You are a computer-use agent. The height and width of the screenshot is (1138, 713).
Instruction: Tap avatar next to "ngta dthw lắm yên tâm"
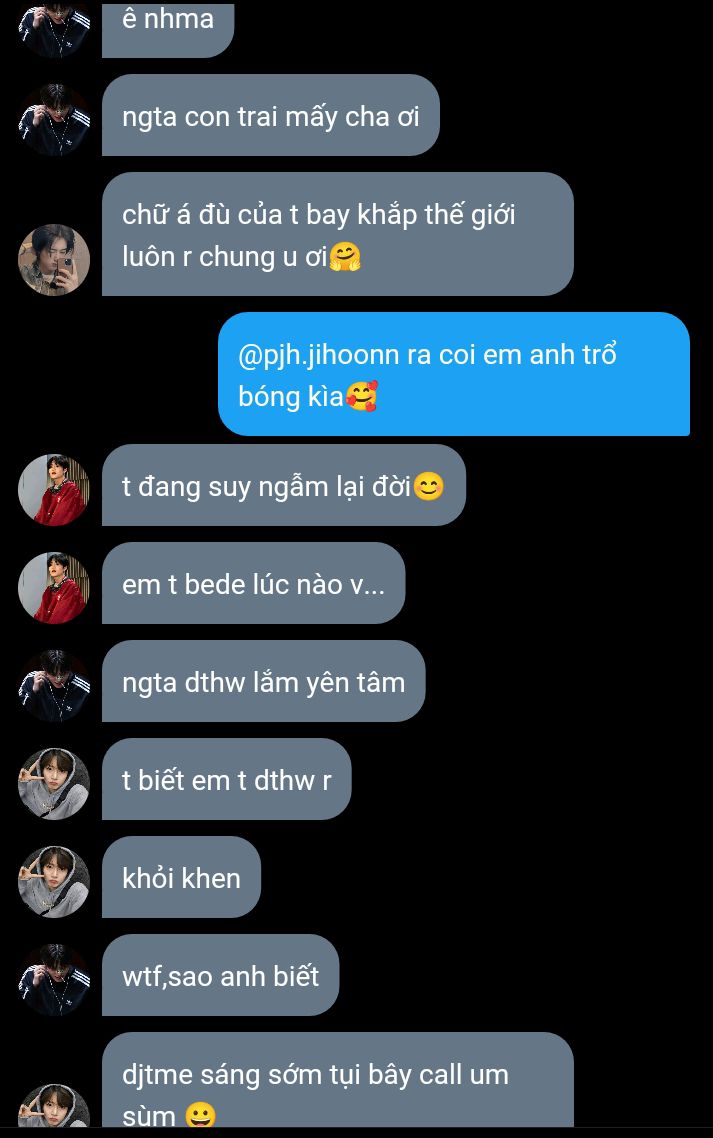point(54,685)
